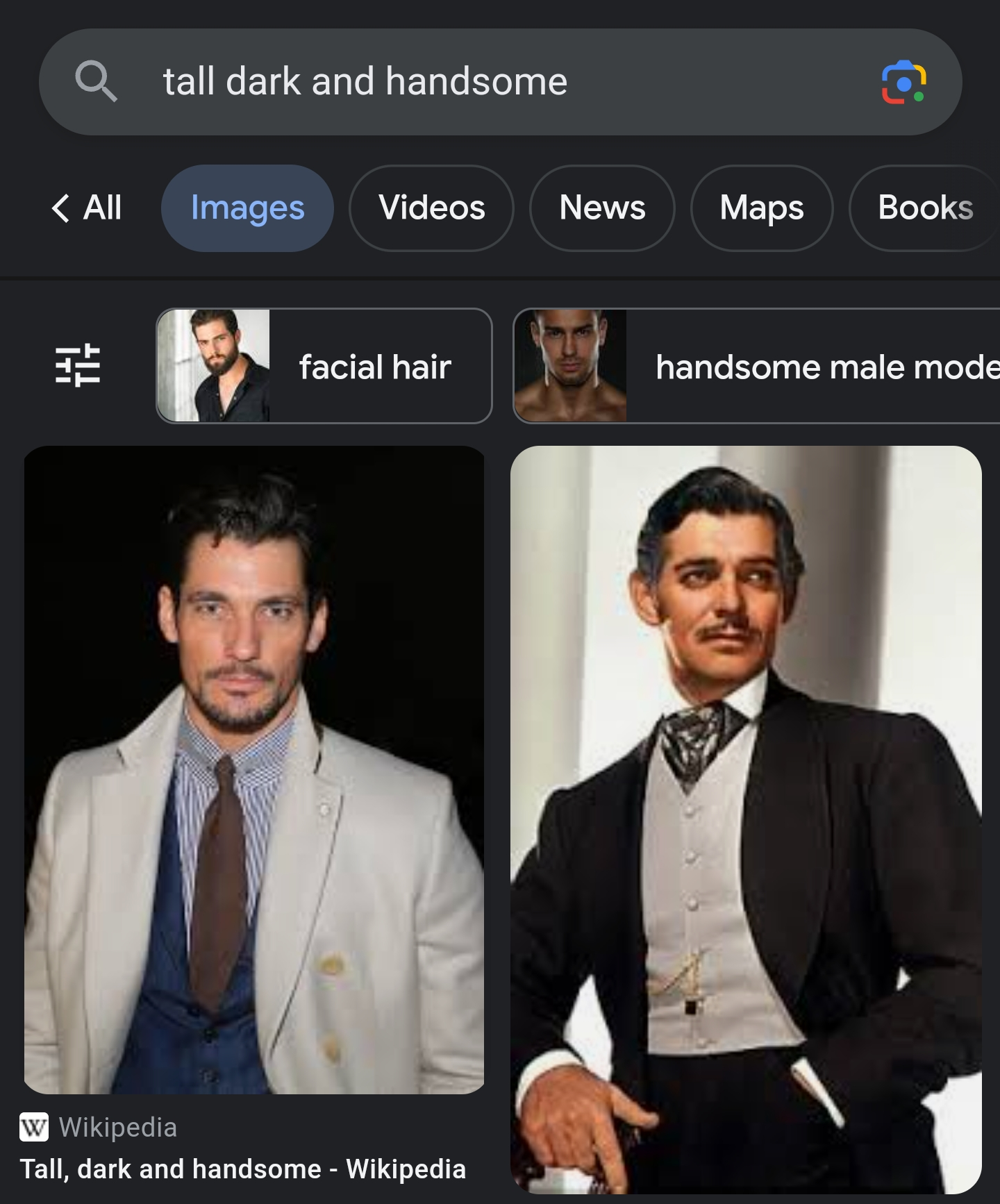This screenshot has width=1000, height=1204.
Task: Open Tall, dark and handsome - Wikipedia link
Action: tap(242, 1169)
